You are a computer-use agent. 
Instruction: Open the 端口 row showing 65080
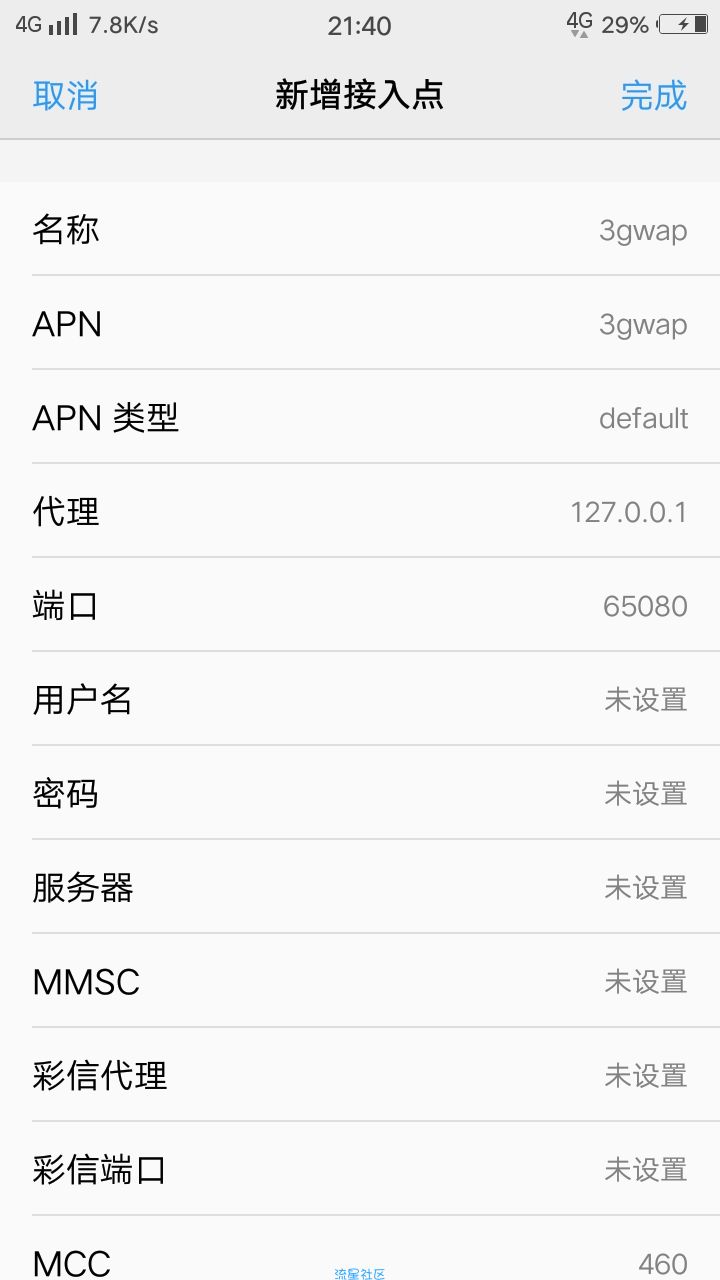360,605
